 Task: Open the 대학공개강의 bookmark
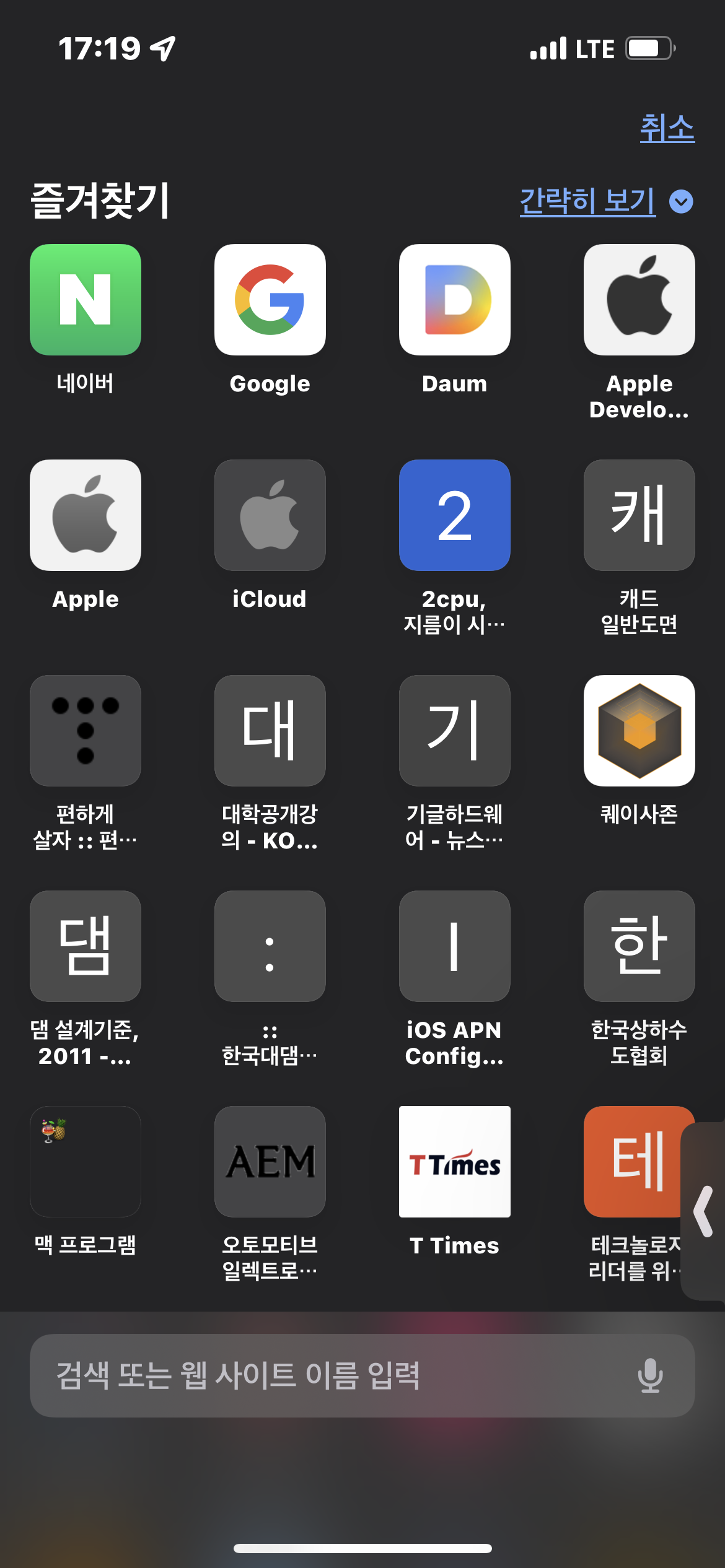pyautogui.click(x=270, y=731)
